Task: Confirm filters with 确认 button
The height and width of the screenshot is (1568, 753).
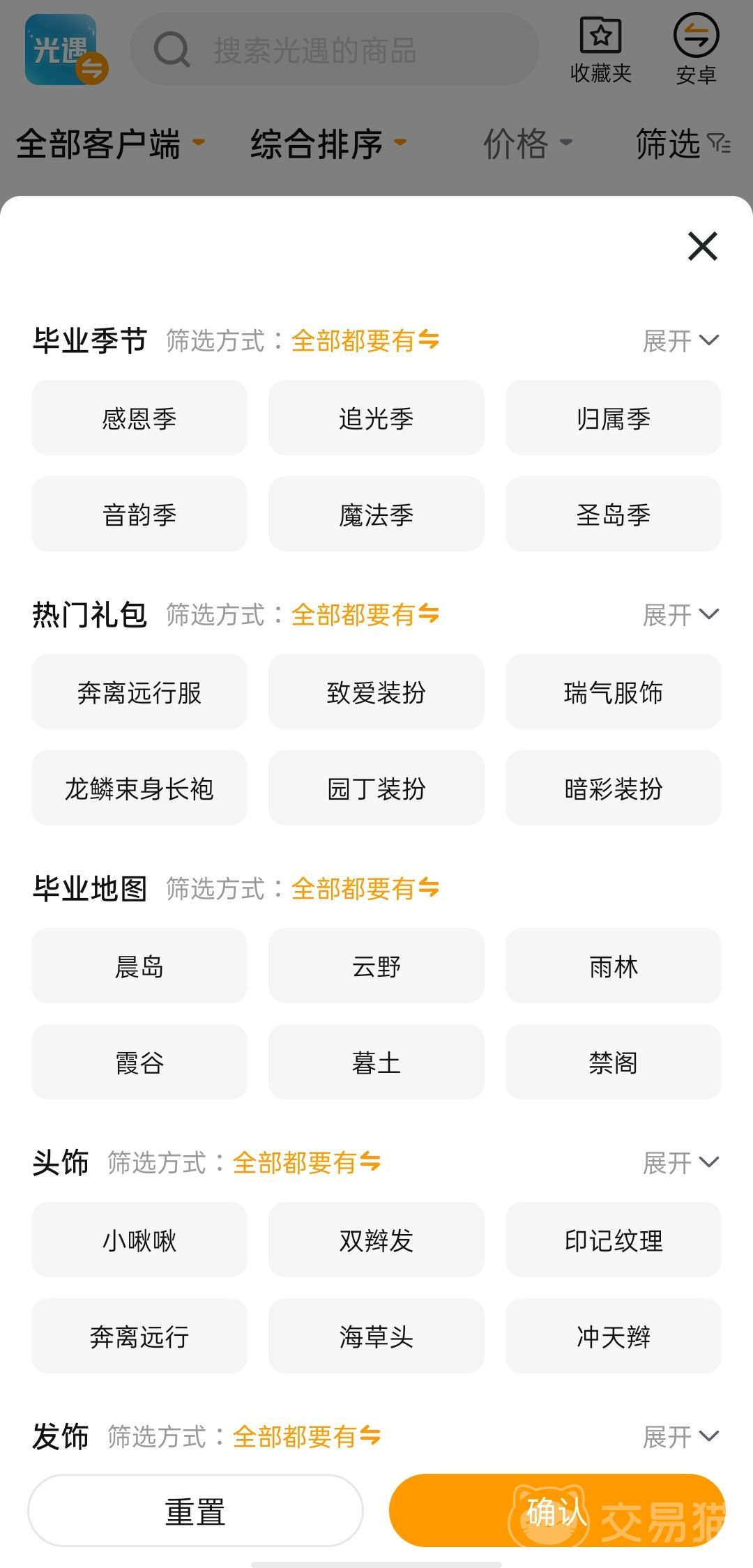Action: 556,1512
